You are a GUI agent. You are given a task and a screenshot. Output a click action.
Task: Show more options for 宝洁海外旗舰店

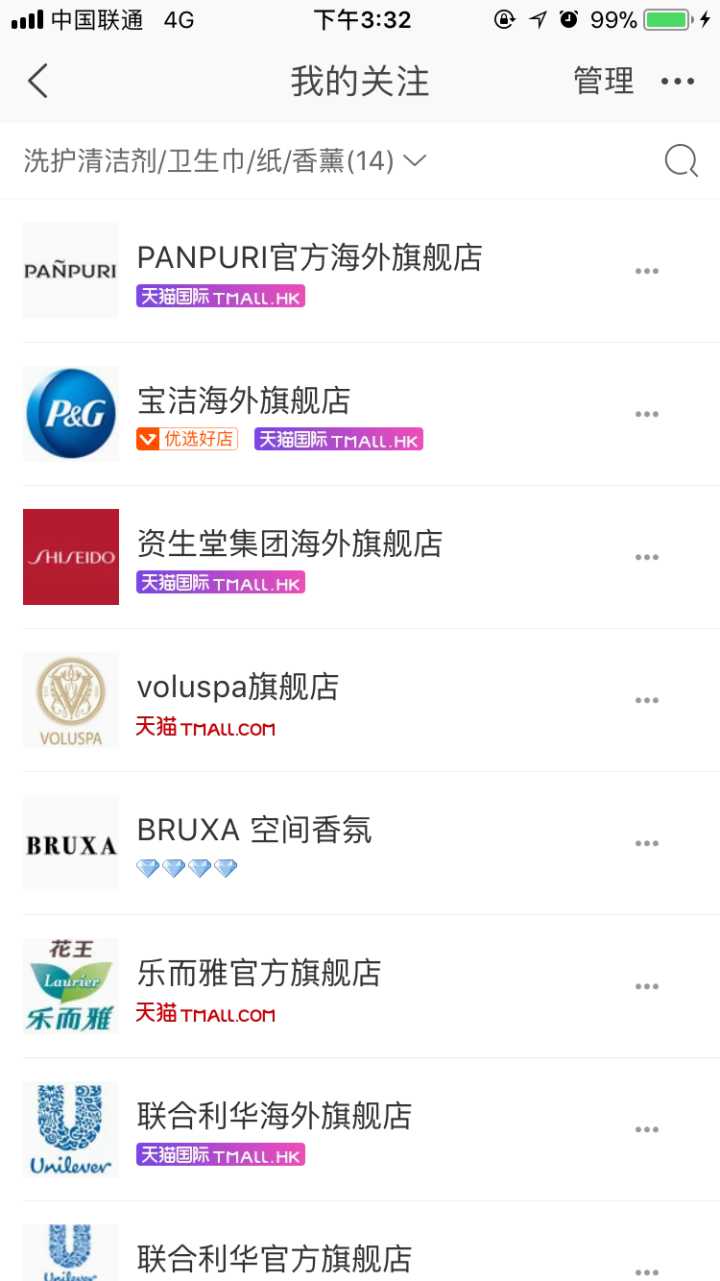pyautogui.click(x=647, y=414)
